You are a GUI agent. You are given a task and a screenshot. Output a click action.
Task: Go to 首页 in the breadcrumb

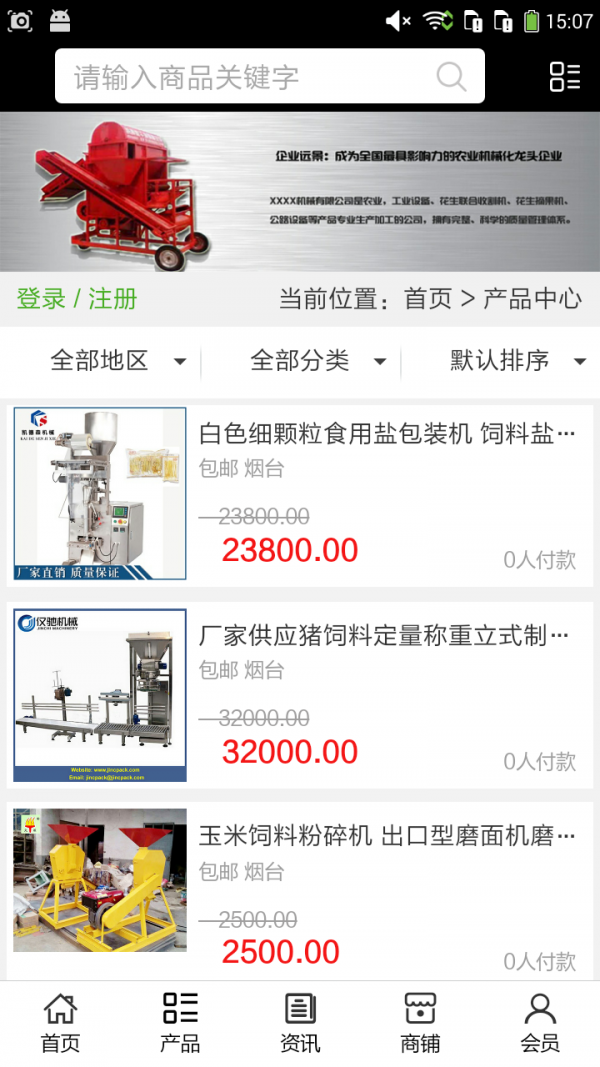428,299
